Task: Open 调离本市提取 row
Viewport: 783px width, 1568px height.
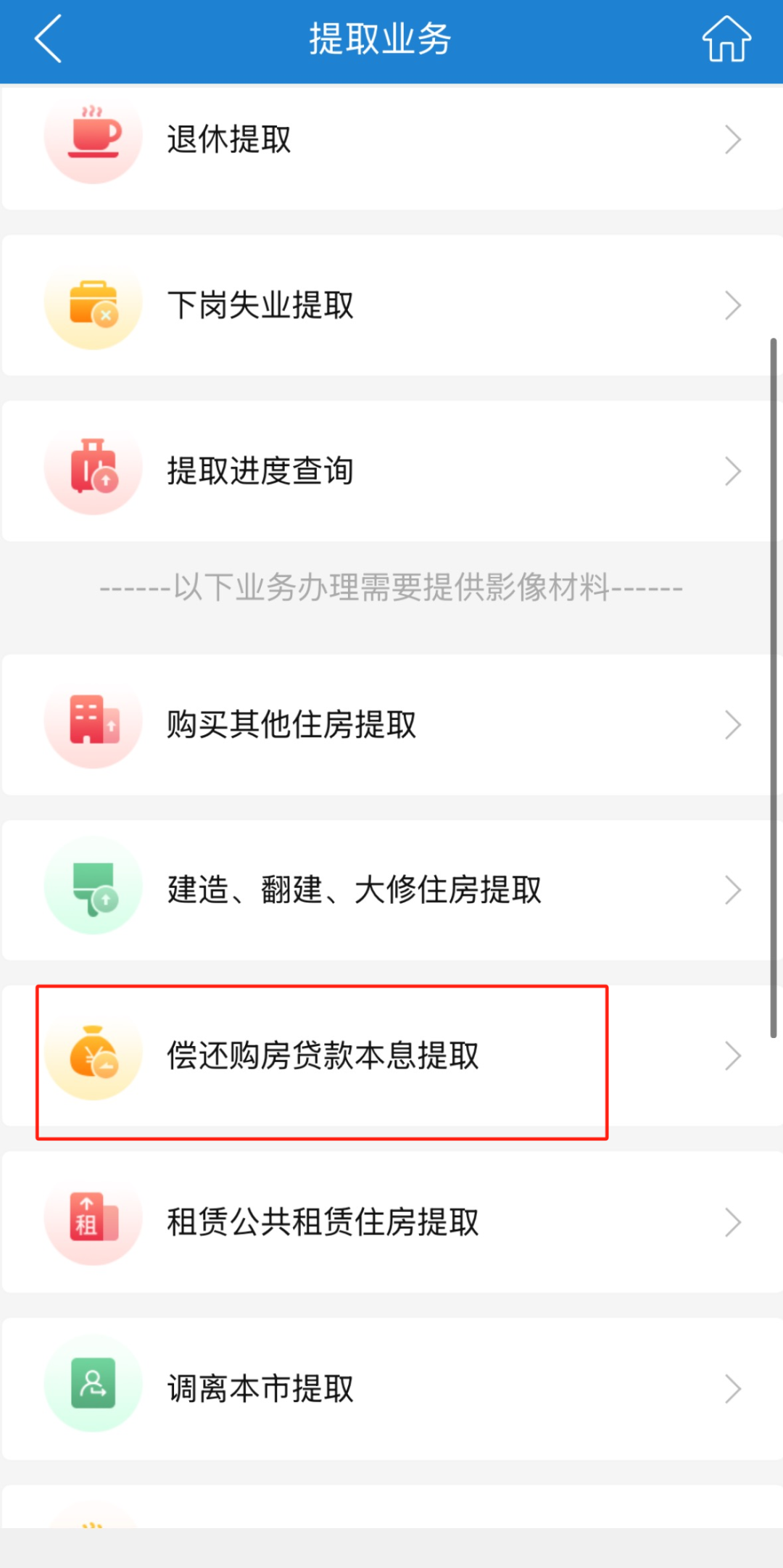Action: (391, 1388)
